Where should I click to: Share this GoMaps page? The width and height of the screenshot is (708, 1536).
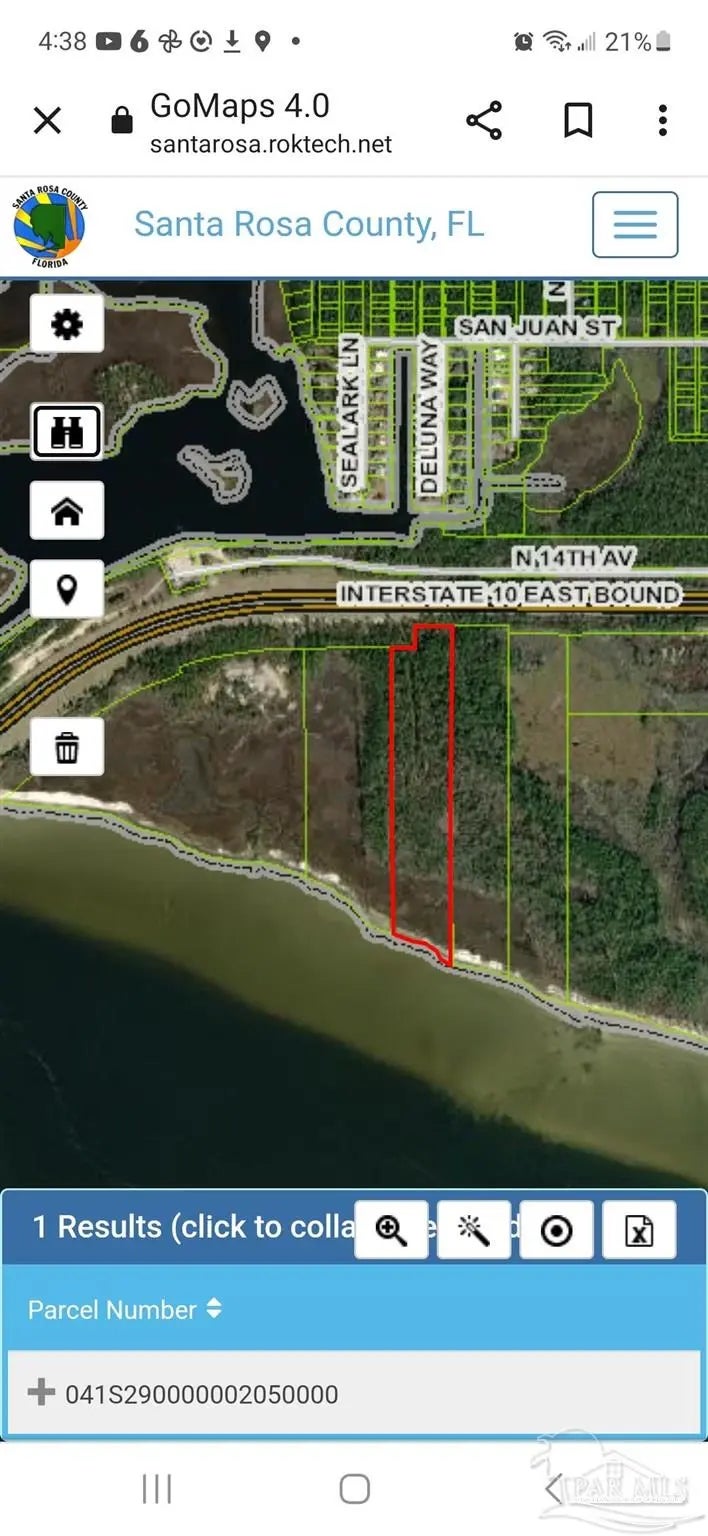484,121
